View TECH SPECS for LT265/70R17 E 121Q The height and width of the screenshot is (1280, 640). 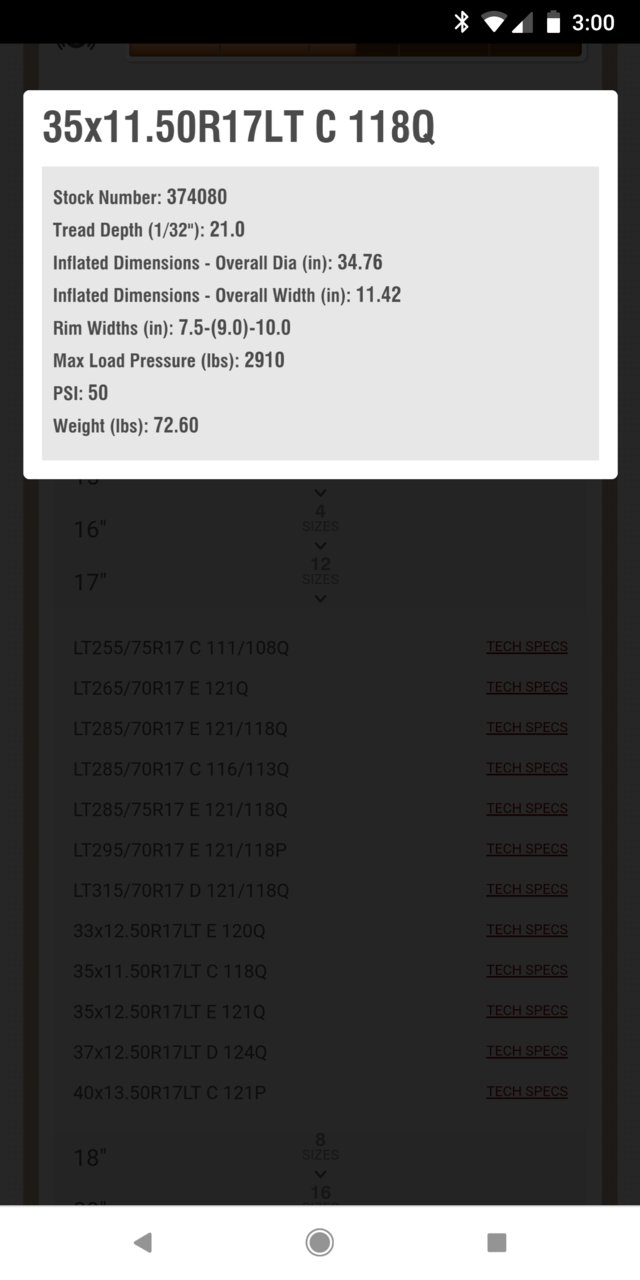point(527,687)
